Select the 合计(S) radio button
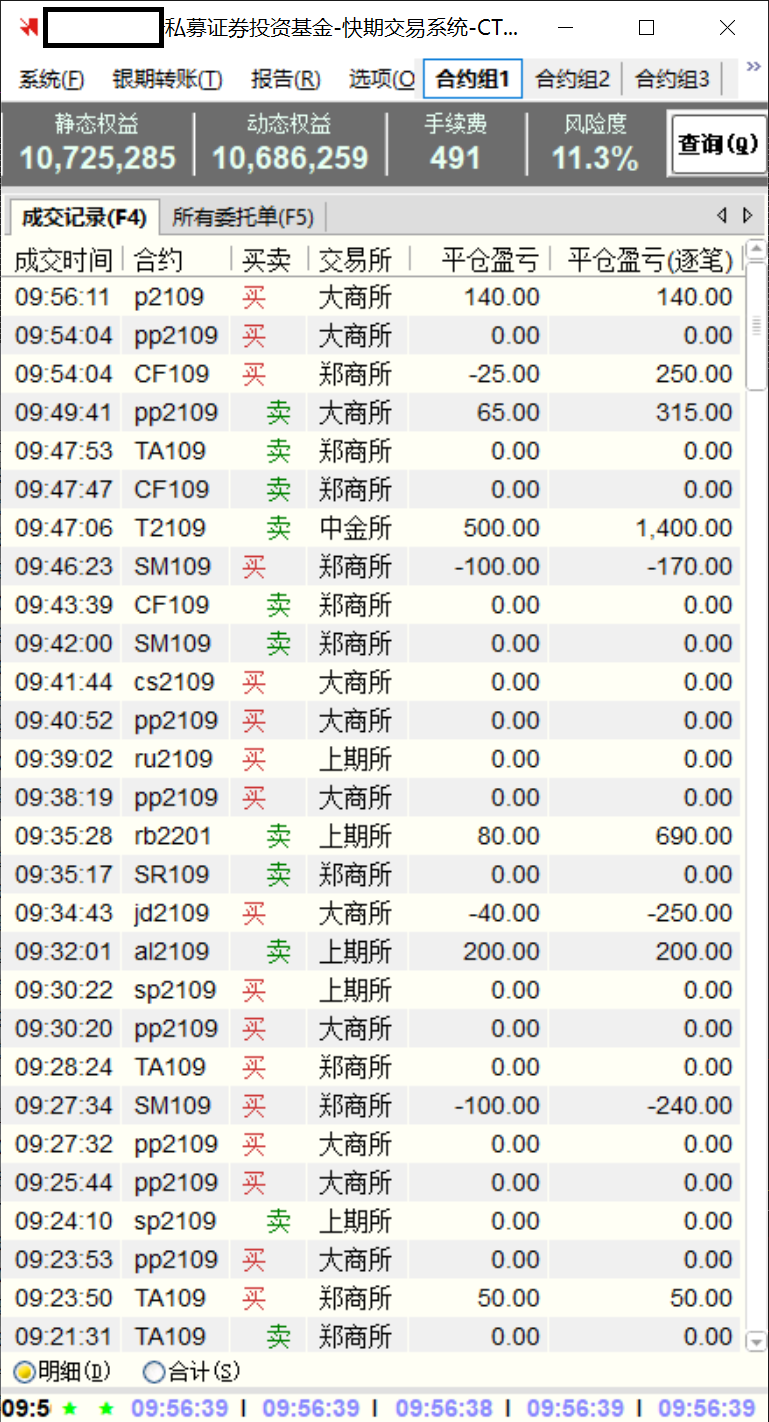 154,1371
